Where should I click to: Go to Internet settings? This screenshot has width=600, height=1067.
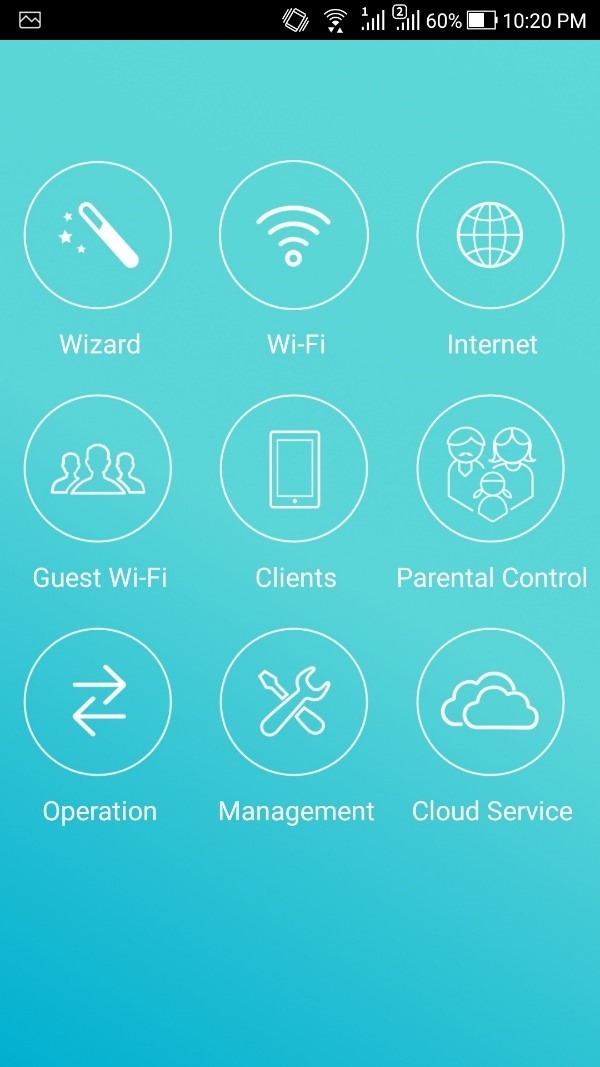(x=490, y=236)
